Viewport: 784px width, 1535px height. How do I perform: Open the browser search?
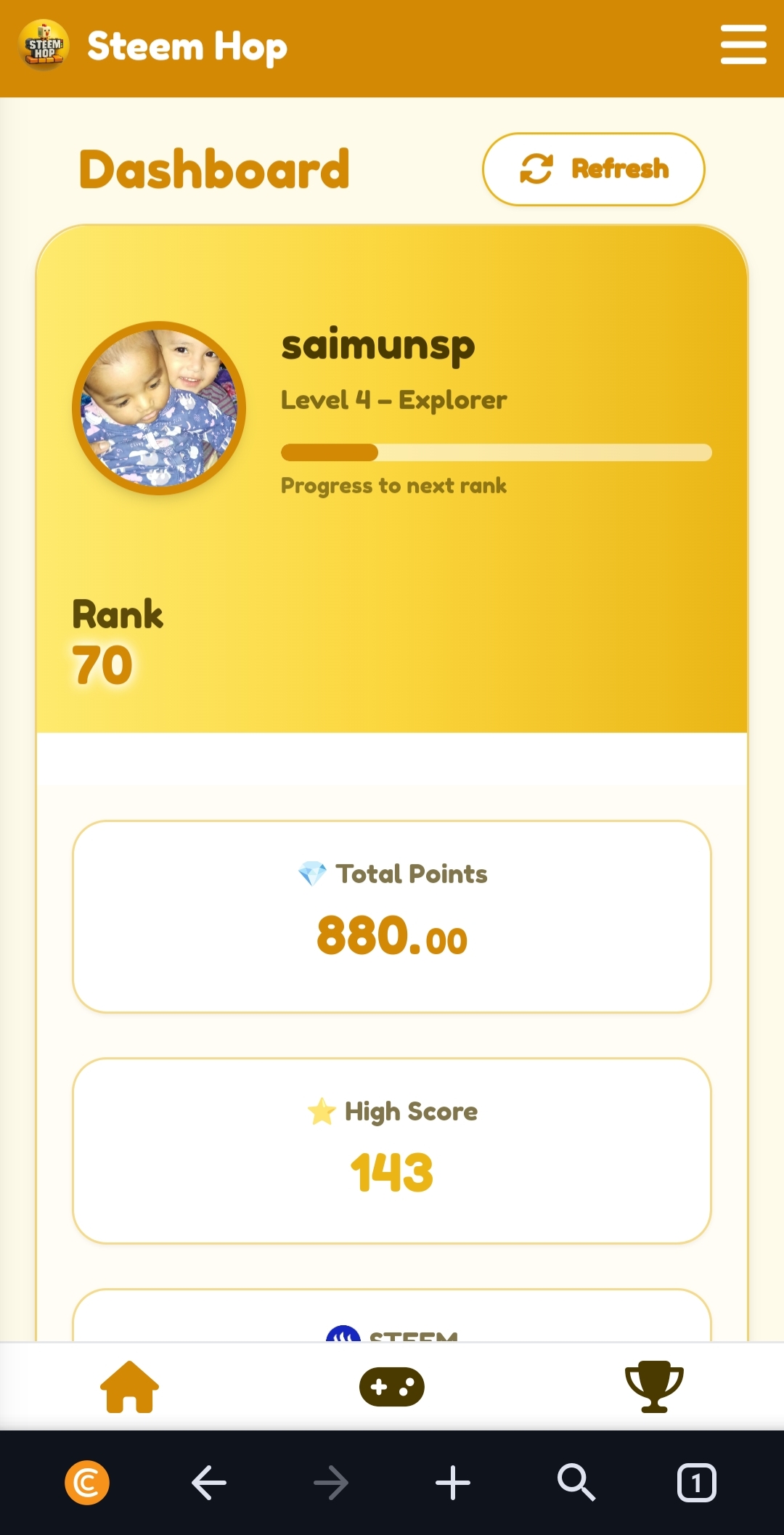[576, 1482]
